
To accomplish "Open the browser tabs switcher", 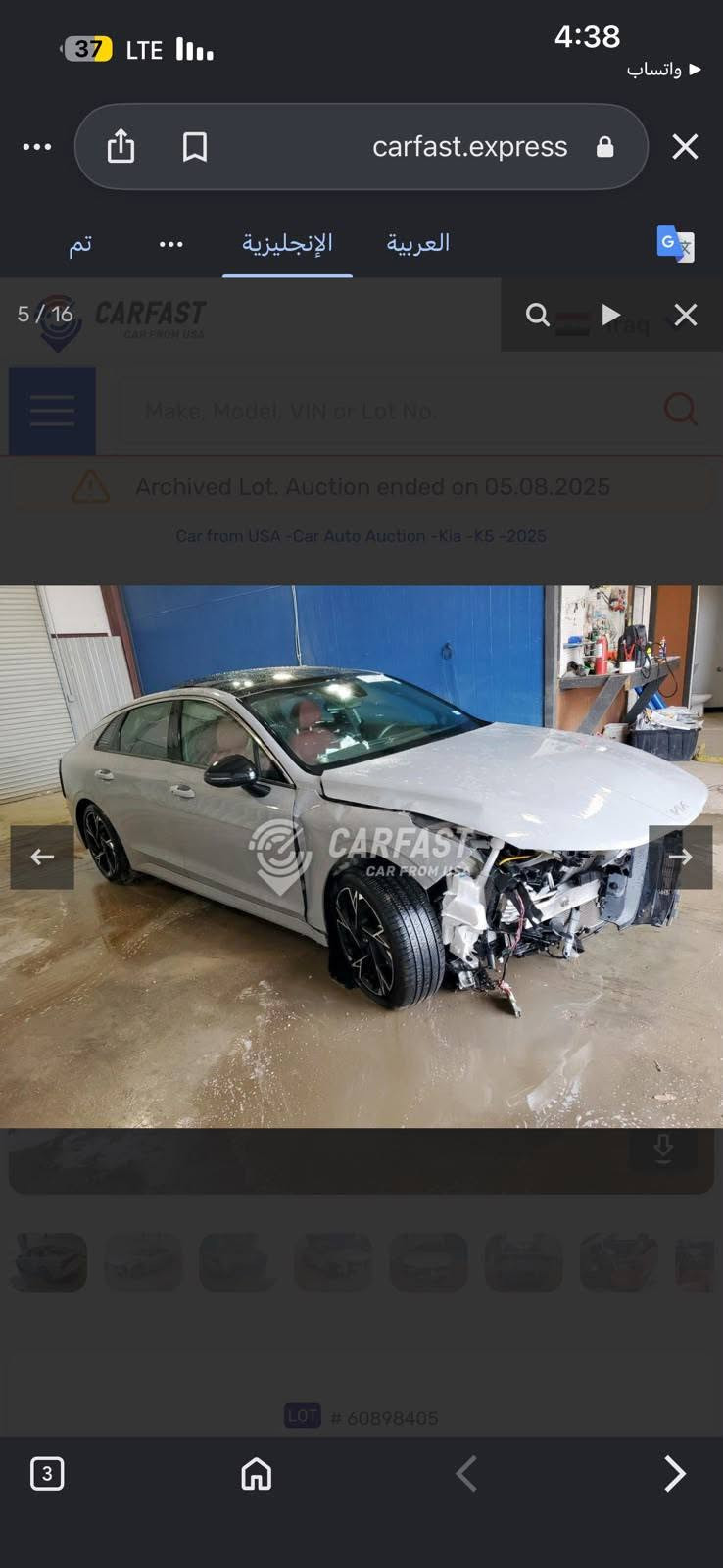I will tap(47, 1473).
